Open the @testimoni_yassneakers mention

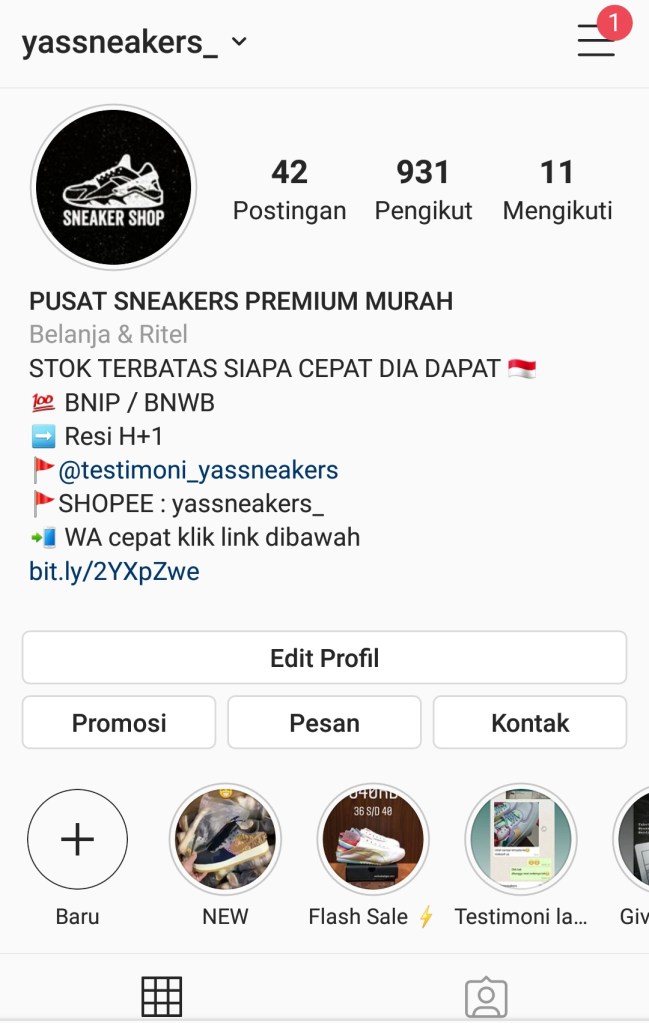click(x=198, y=470)
